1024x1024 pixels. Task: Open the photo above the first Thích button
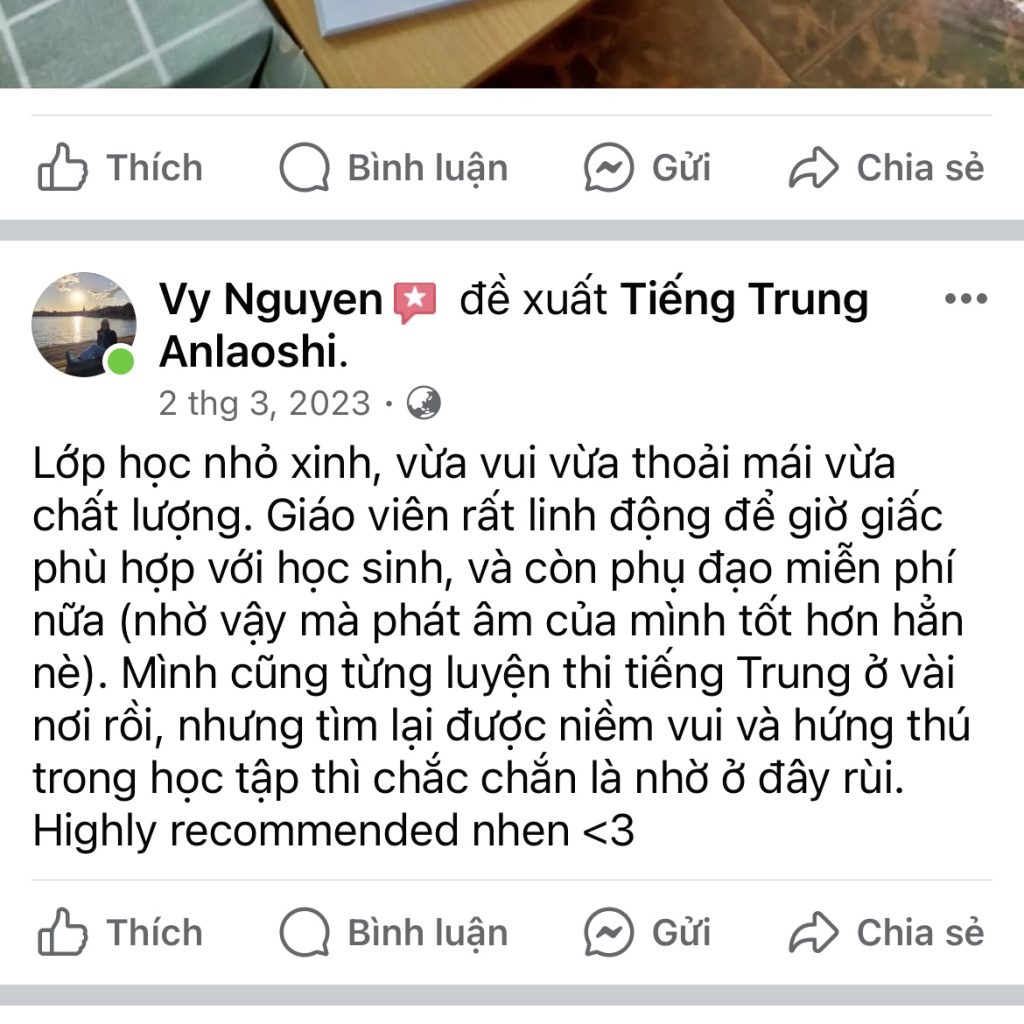(x=512, y=42)
